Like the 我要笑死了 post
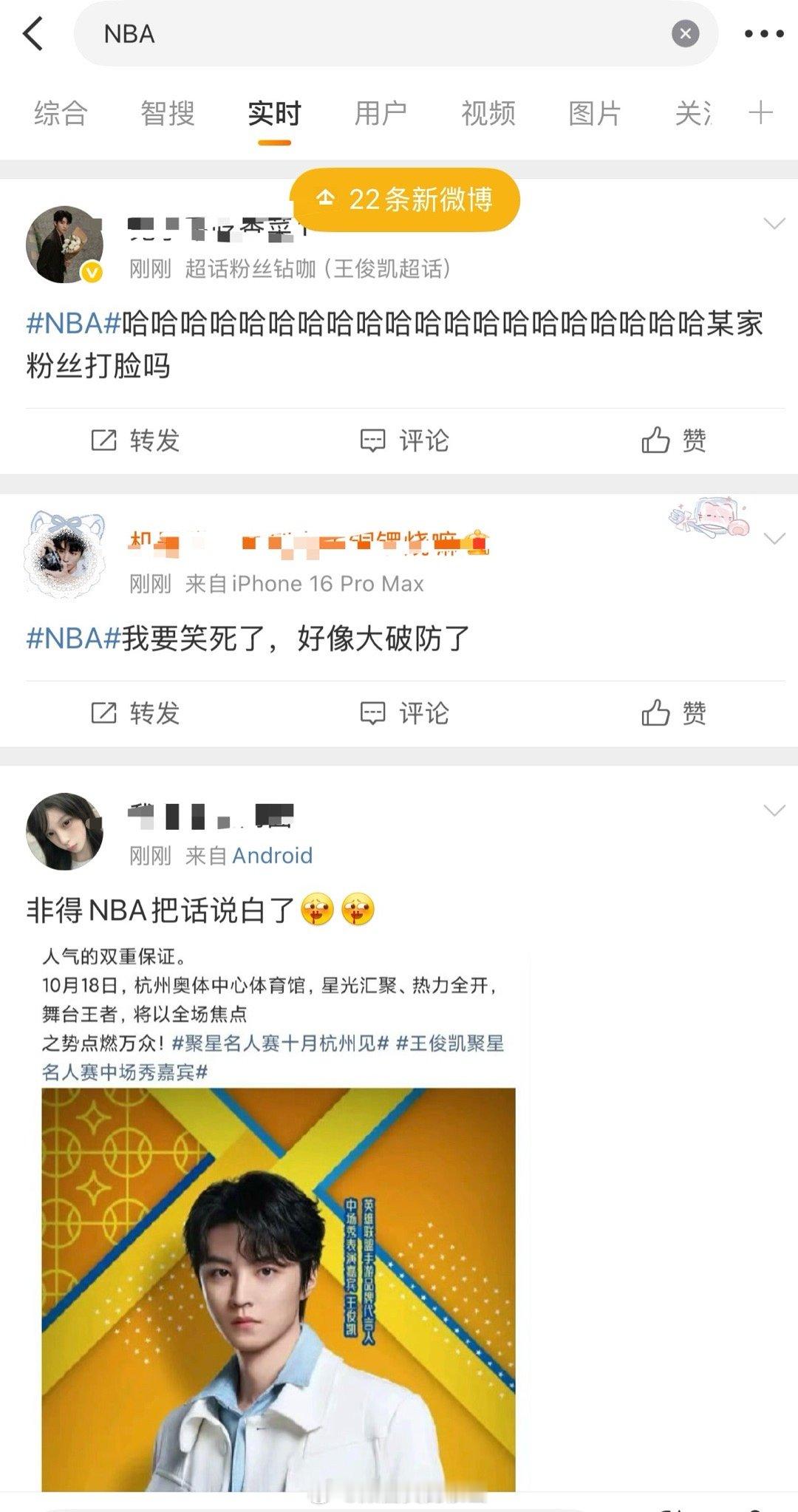 pyautogui.click(x=673, y=713)
